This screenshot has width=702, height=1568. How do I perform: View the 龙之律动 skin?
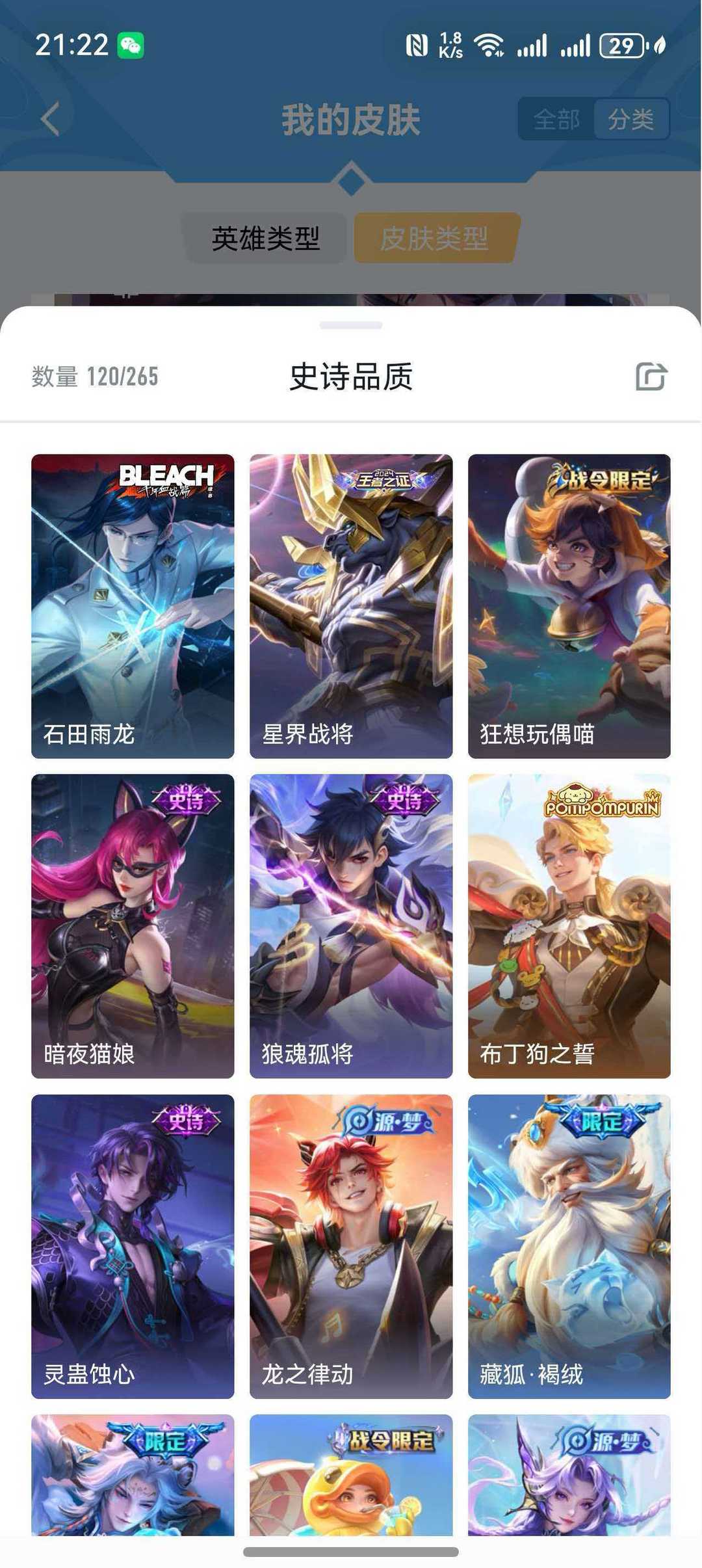coord(351,1246)
